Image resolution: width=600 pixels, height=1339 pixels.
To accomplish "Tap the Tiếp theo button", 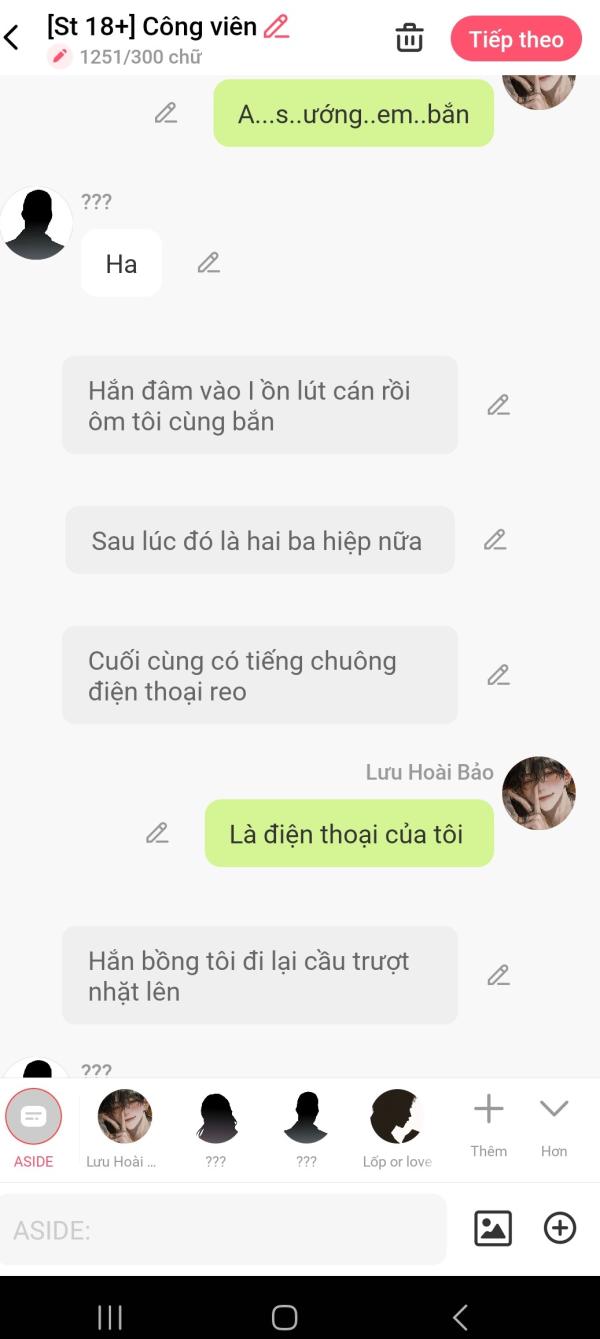I will 516,39.
